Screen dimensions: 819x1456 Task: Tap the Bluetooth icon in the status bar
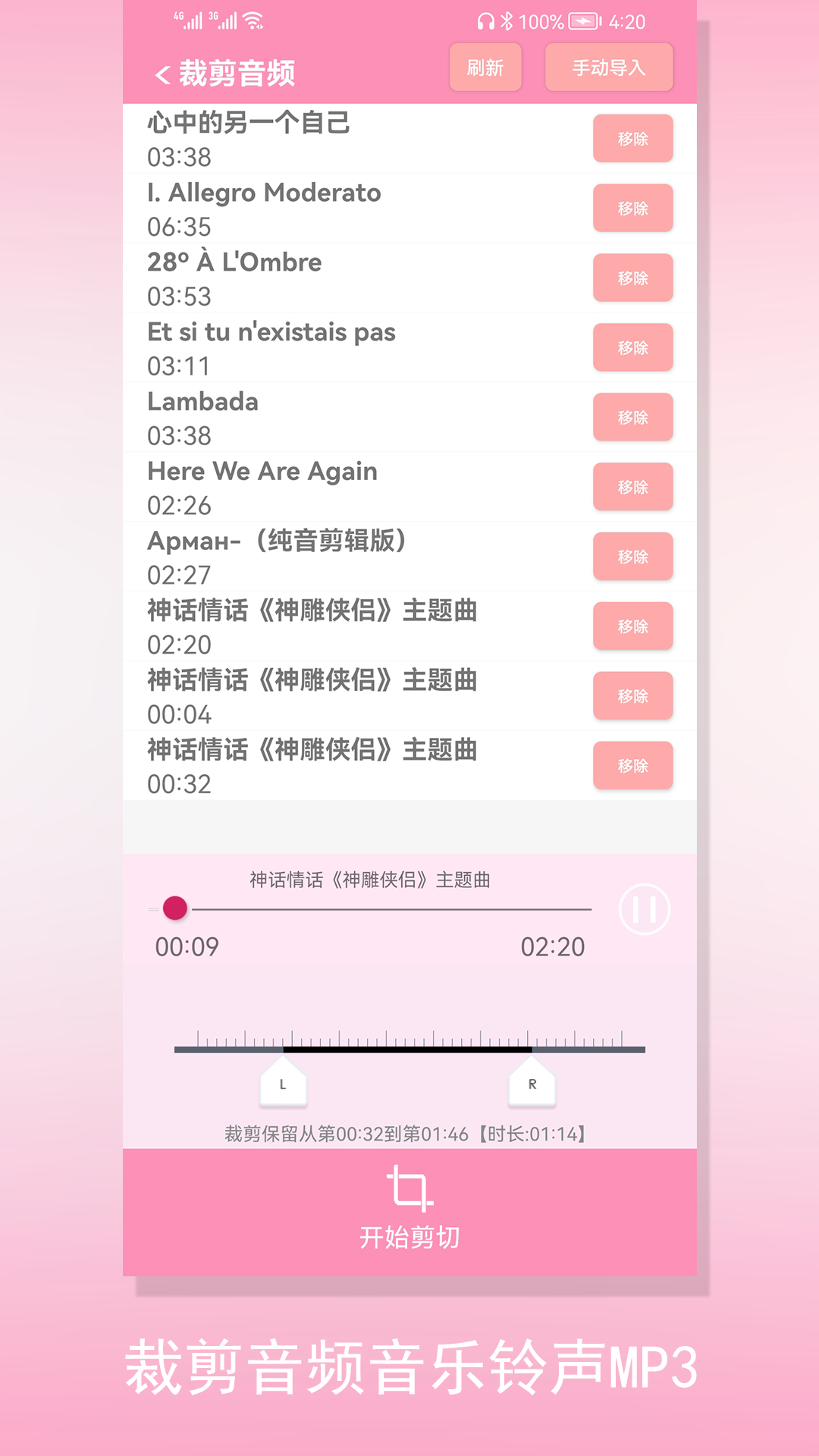pos(510,20)
